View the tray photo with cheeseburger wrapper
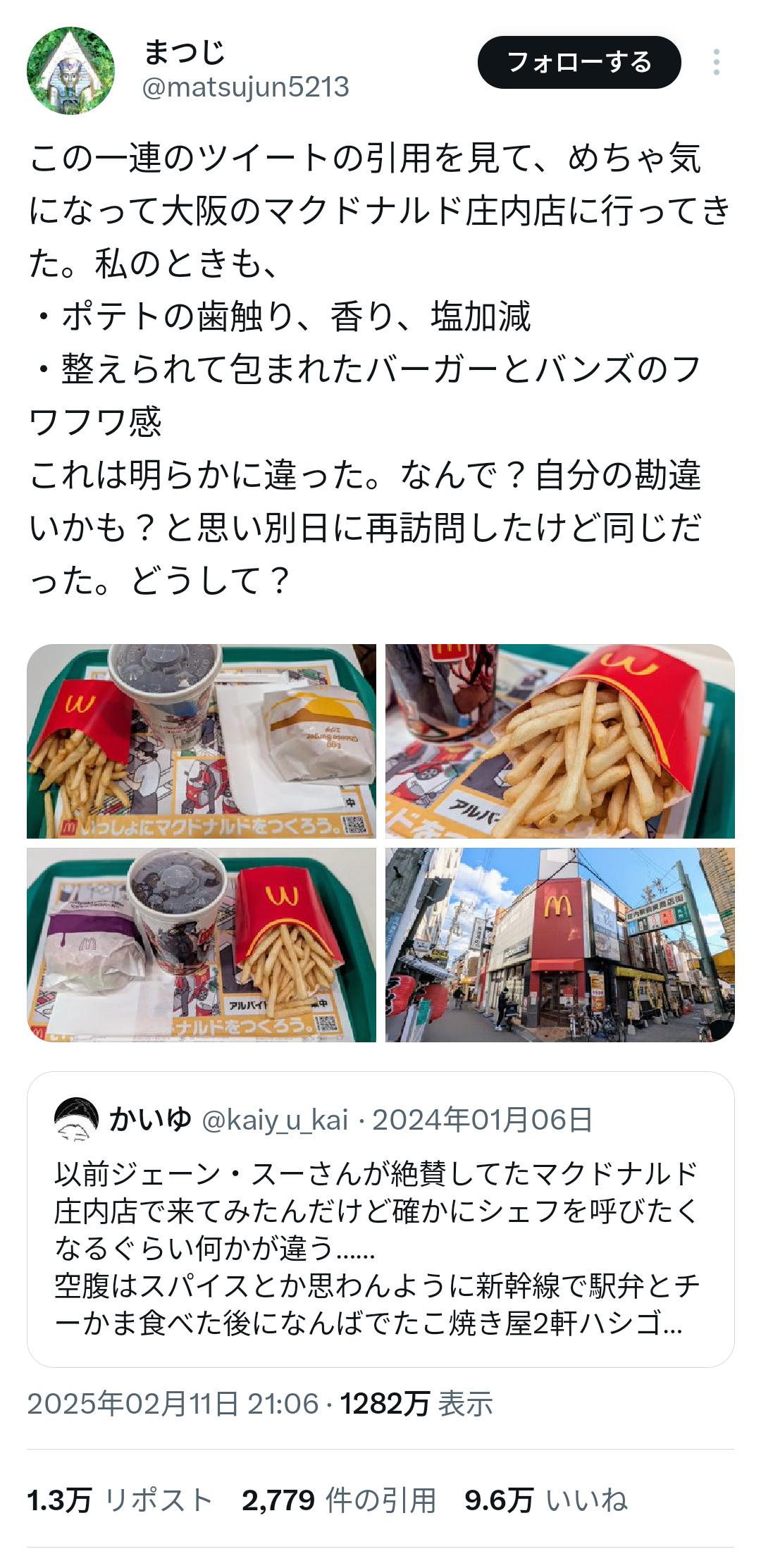 (x=202, y=741)
